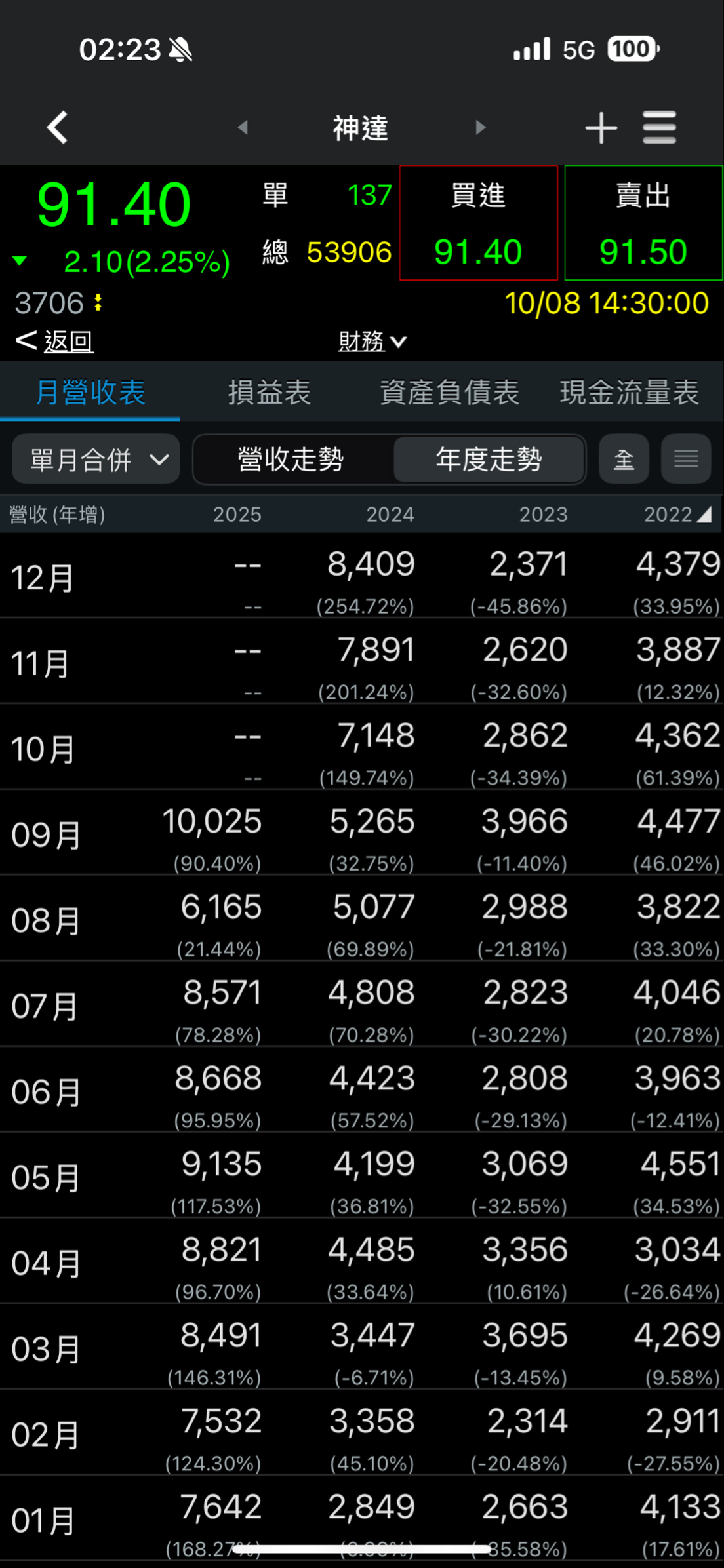Tap the 買進 buy price box

[x=479, y=223]
